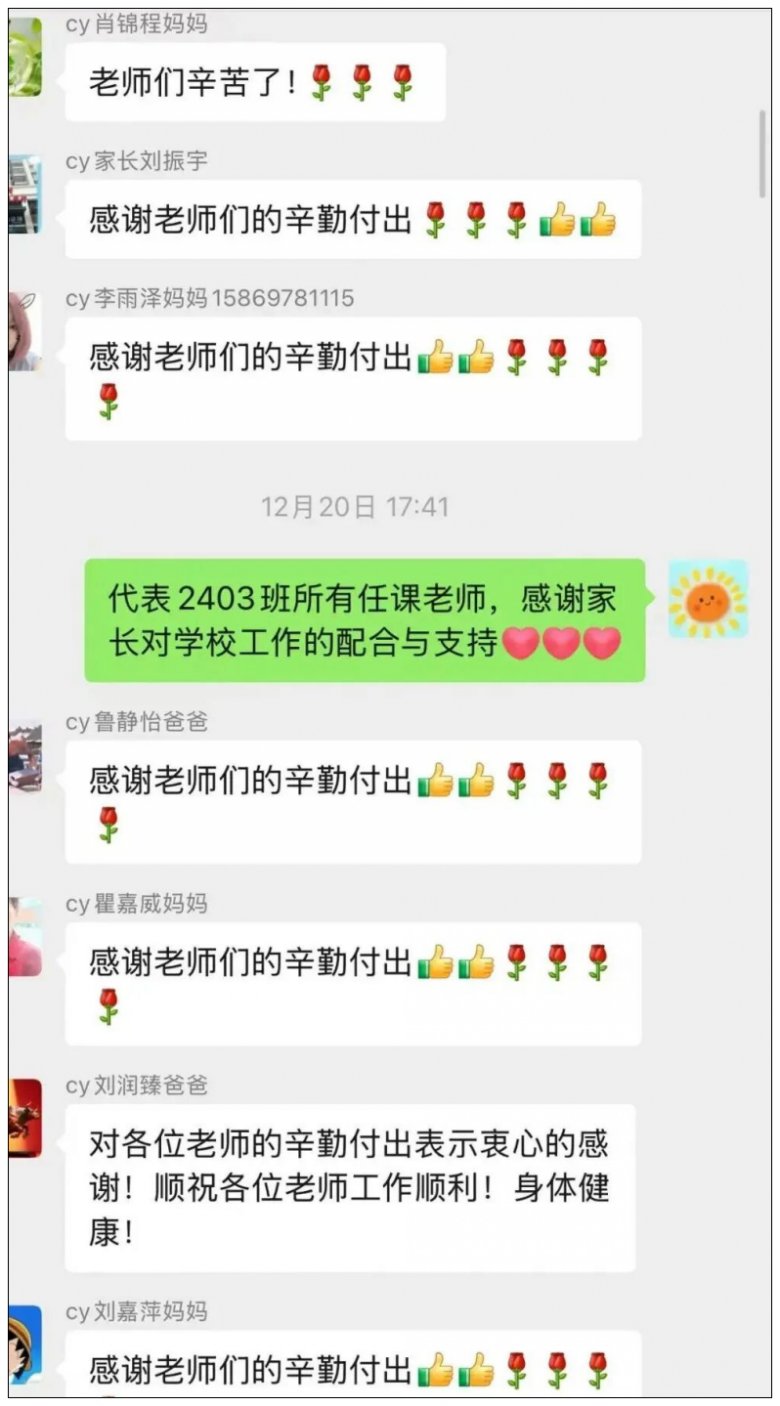The width and height of the screenshot is (780, 1406).
Task: Tap 刘嘉萍妈妈's avatar
Action: 25,1344
